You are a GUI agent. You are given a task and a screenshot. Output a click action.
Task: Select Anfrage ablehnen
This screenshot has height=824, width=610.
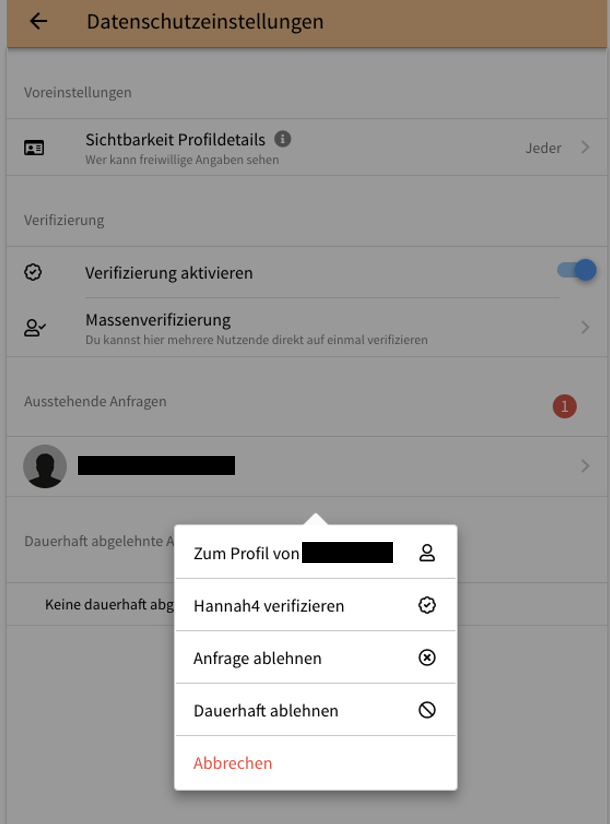[x=315, y=658]
